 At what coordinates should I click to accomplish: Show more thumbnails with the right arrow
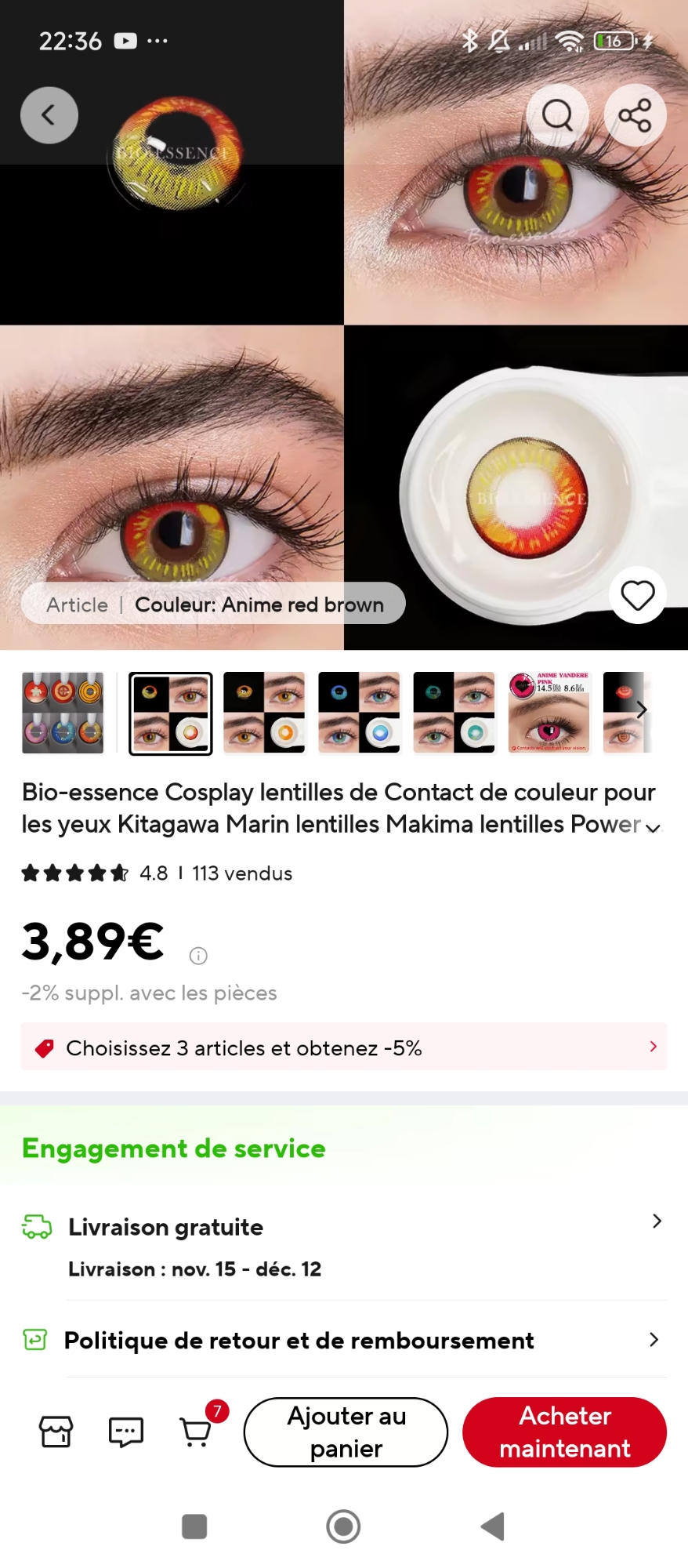642,710
